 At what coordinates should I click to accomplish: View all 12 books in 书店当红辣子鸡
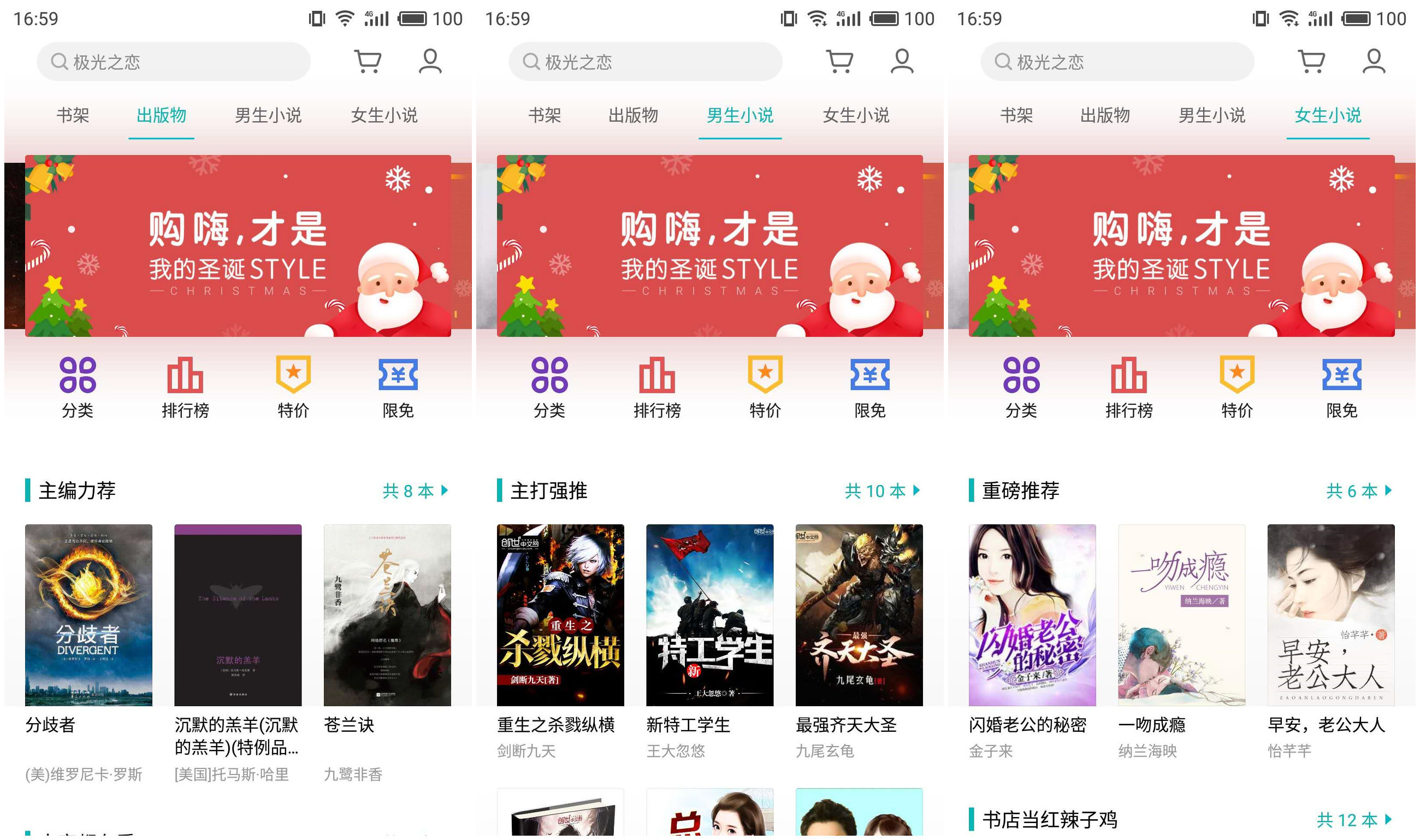1353,820
